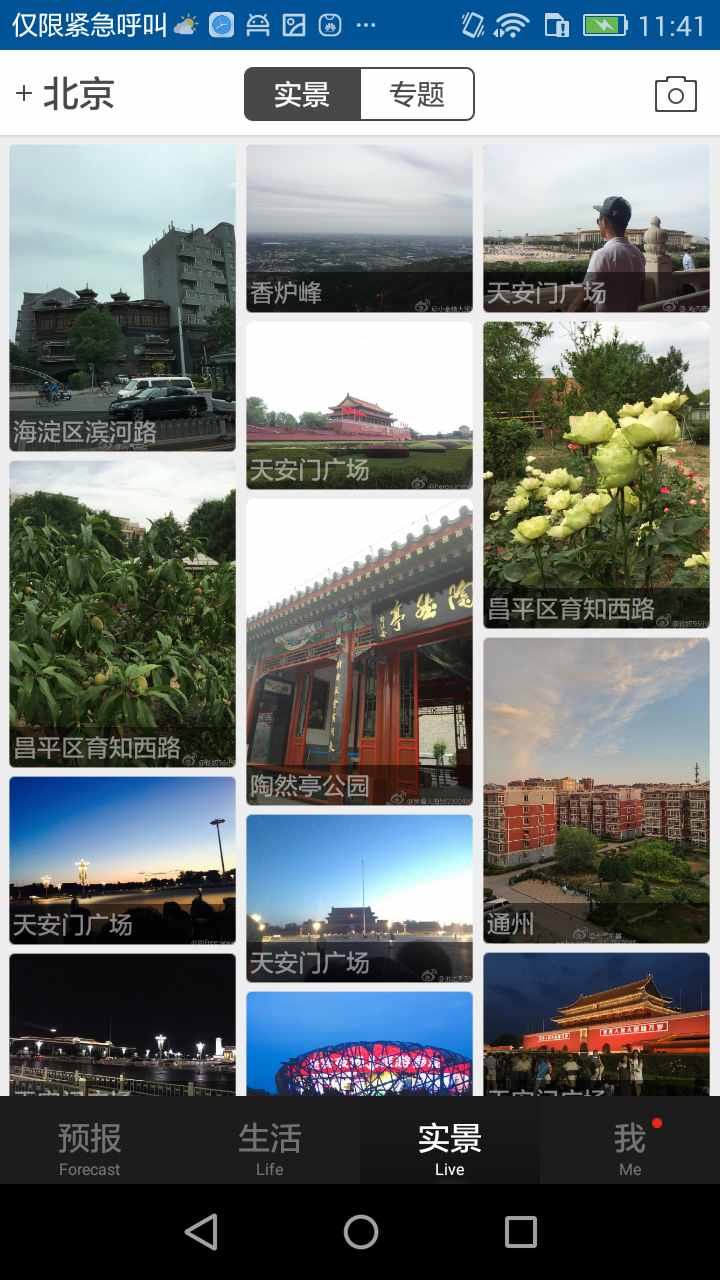Tap the plus icon to add a city
This screenshot has width=720, height=1280.
tap(23, 93)
